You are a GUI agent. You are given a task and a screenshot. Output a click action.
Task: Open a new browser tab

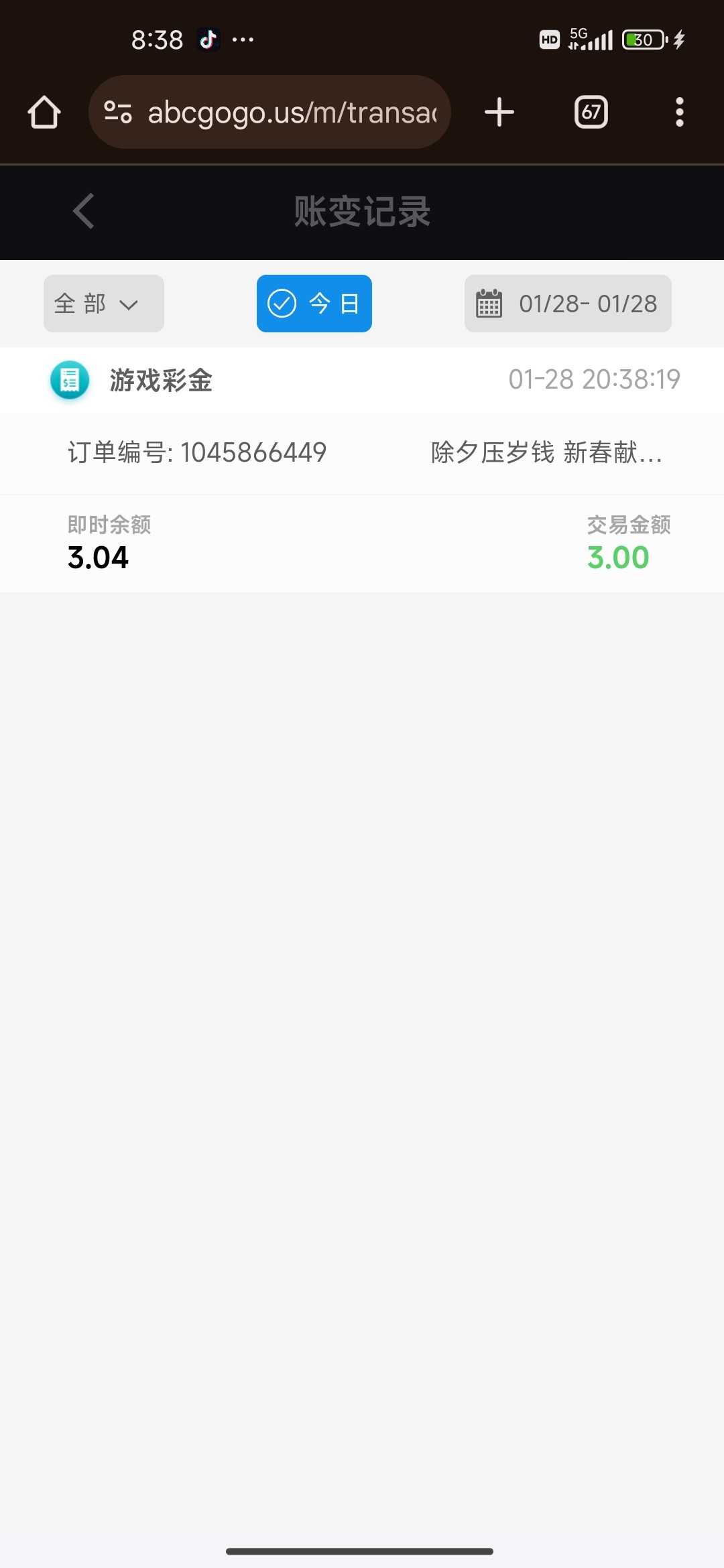point(499,112)
